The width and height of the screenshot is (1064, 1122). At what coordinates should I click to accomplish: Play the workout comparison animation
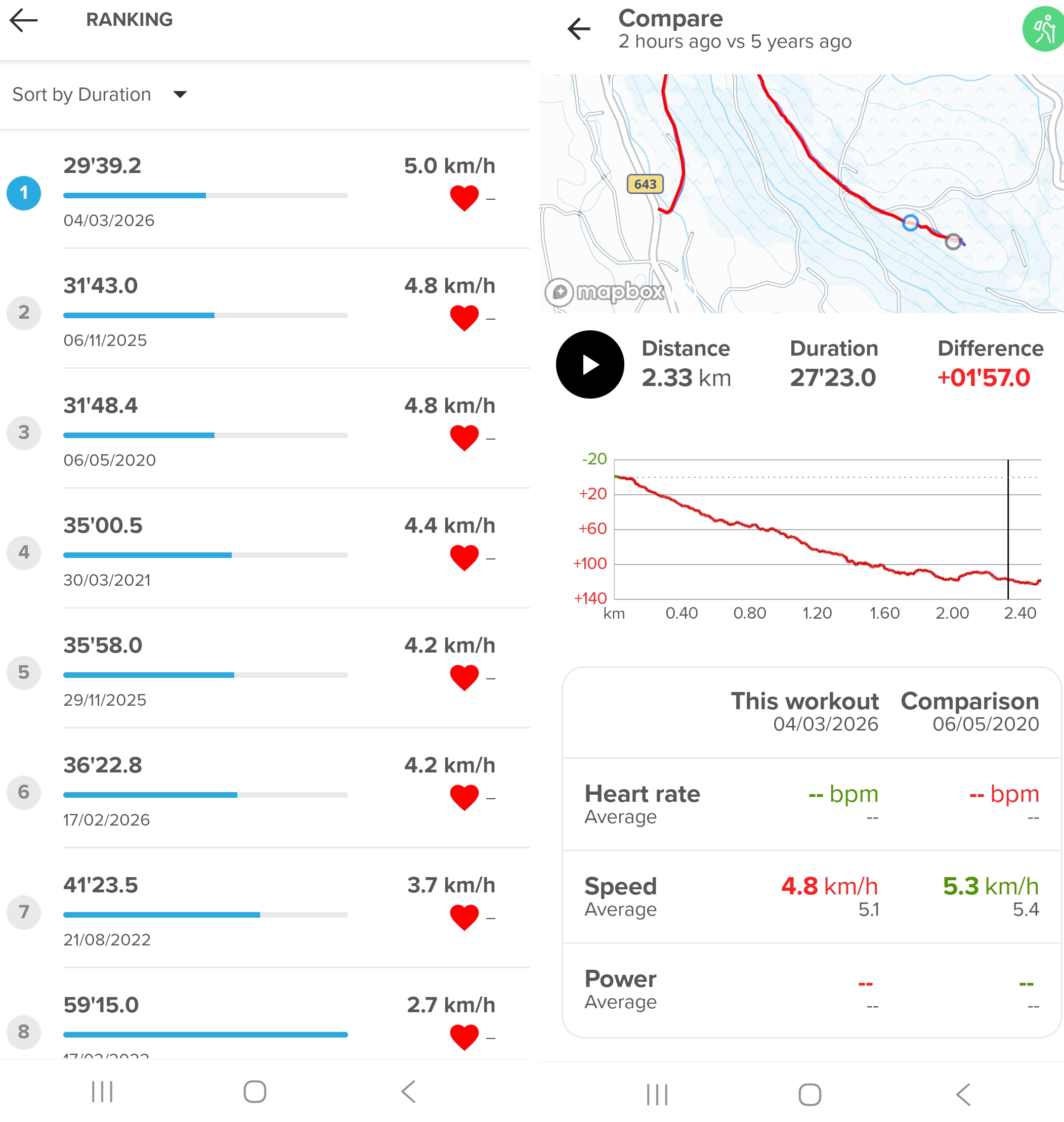[590, 365]
